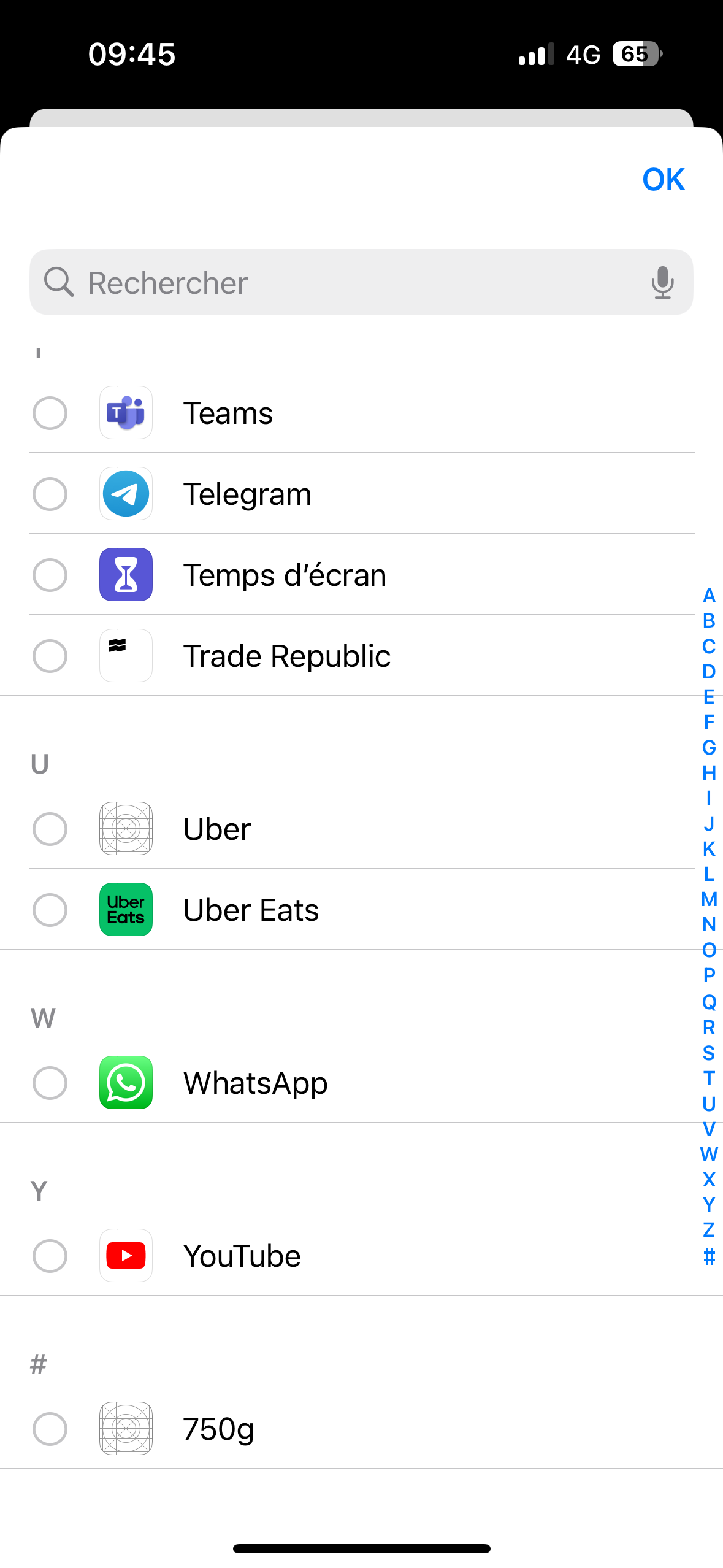Viewport: 723px width, 1568px height.
Task: Select the 750g app
Action: [50, 1429]
